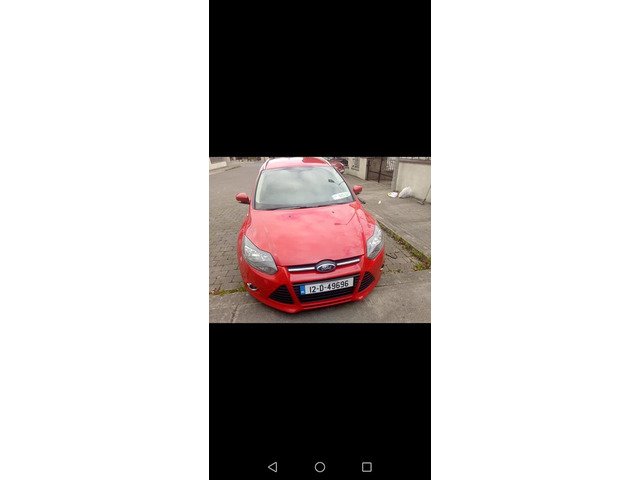Go back using the navigation bar

coord(273,467)
